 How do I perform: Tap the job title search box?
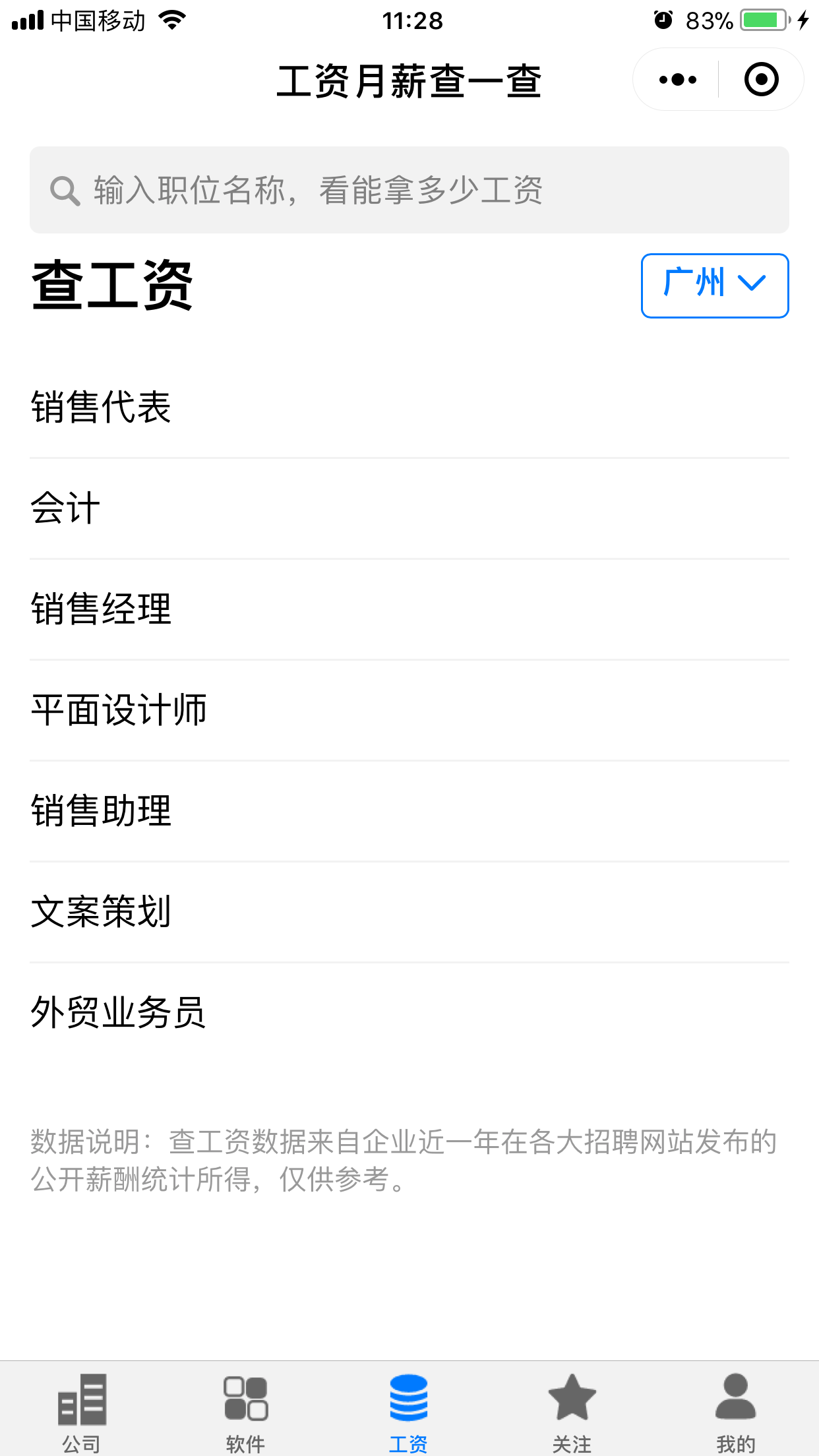[x=409, y=190]
